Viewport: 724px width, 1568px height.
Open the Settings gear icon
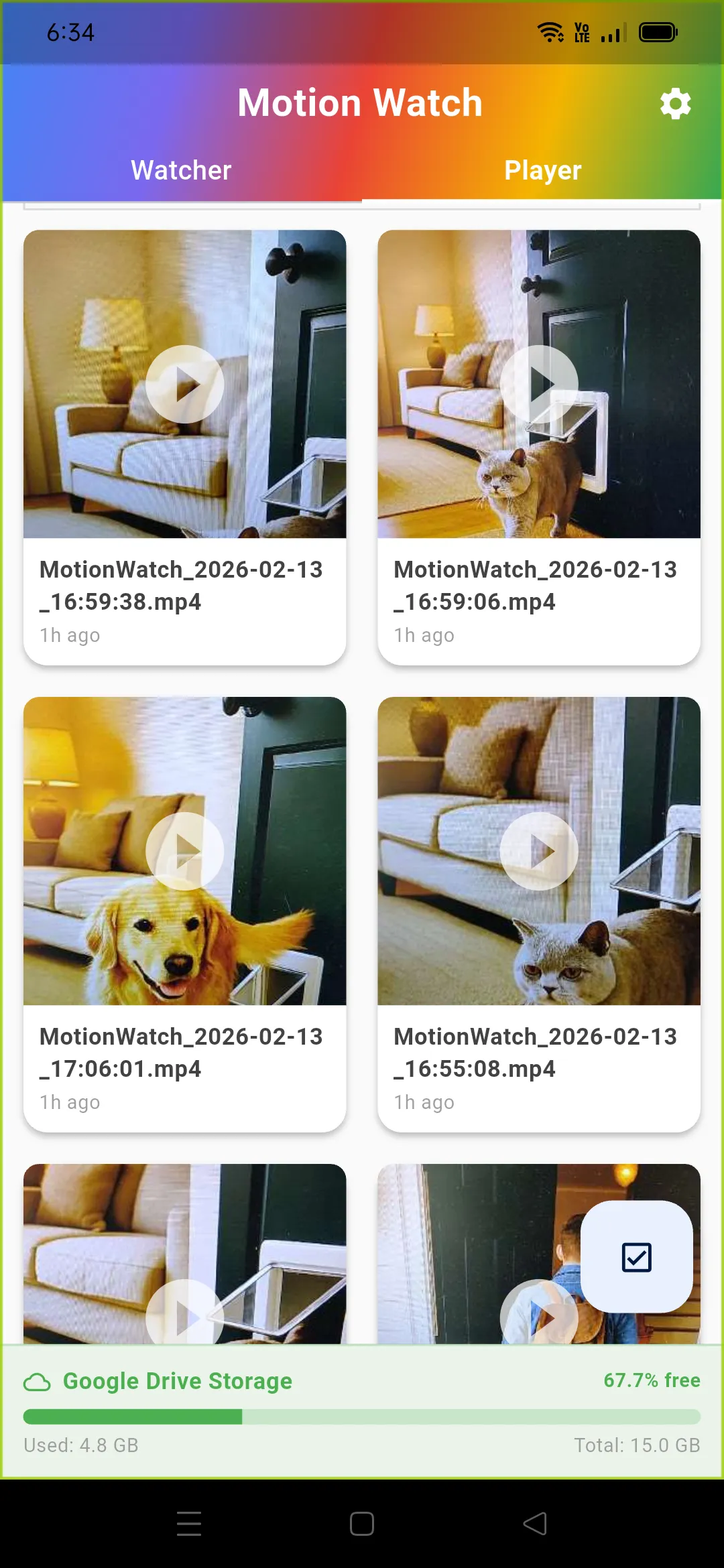tap(675, 103)
